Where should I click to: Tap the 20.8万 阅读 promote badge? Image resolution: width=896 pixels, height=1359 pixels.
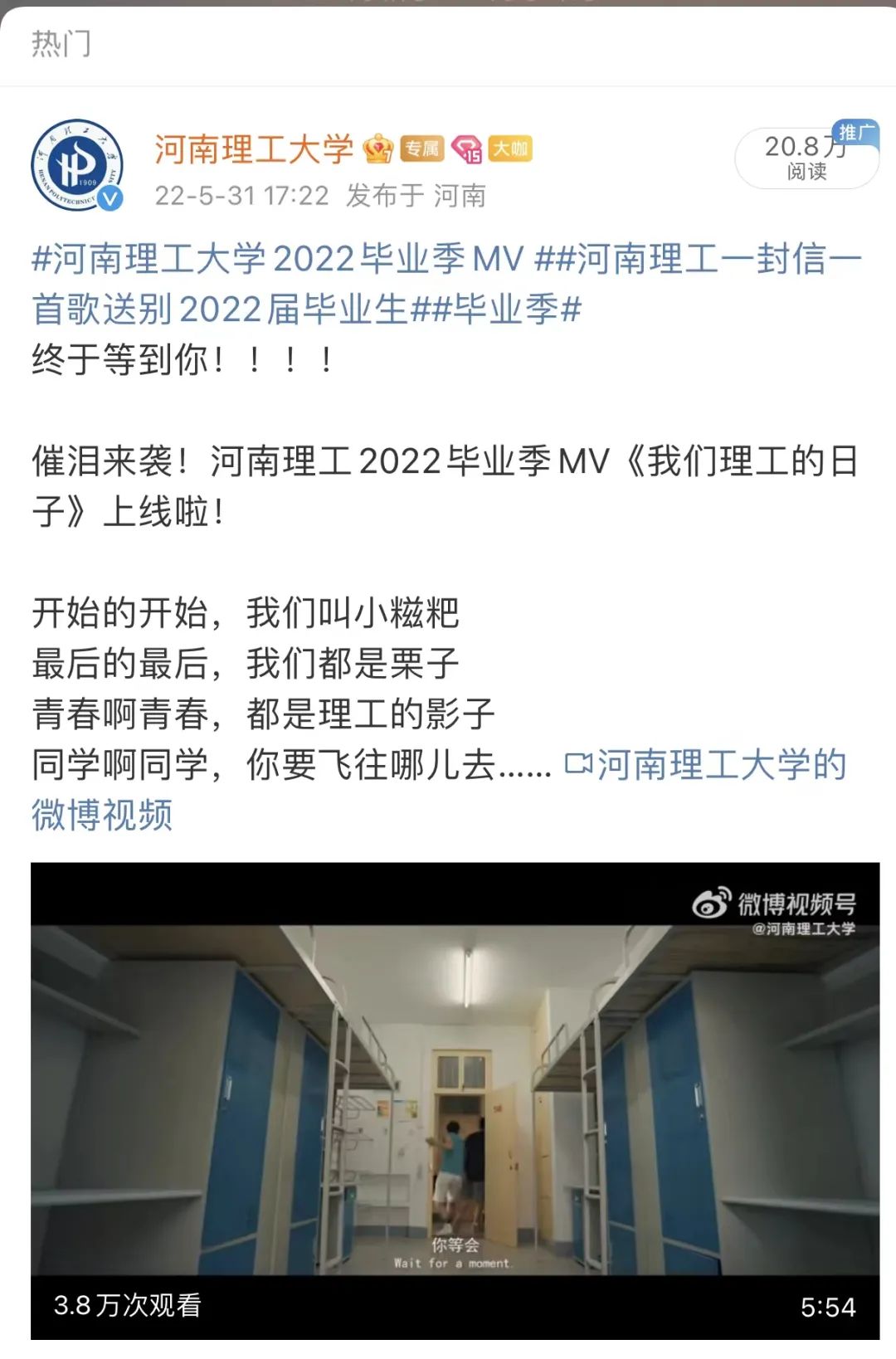(806, 158)
